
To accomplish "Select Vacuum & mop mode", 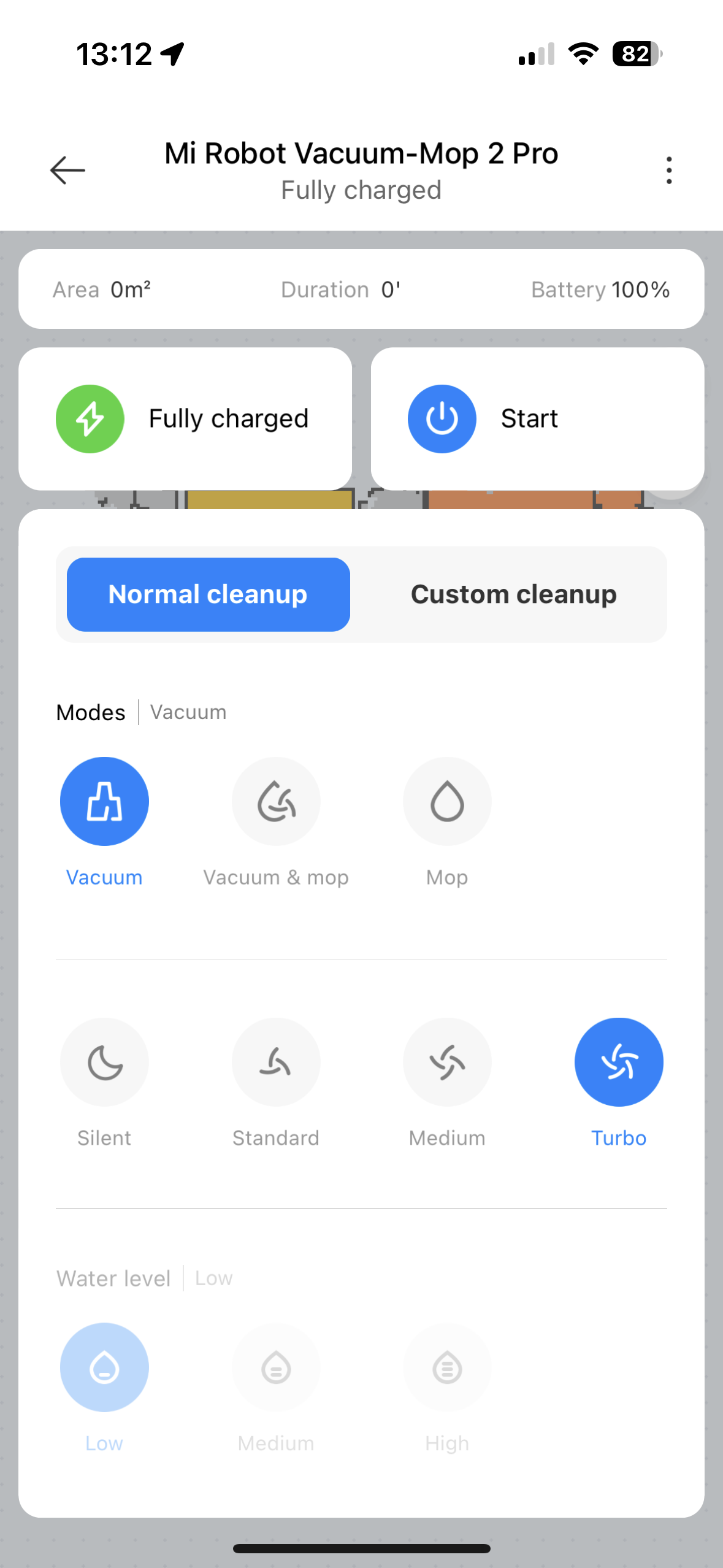I will coord(276,801).
